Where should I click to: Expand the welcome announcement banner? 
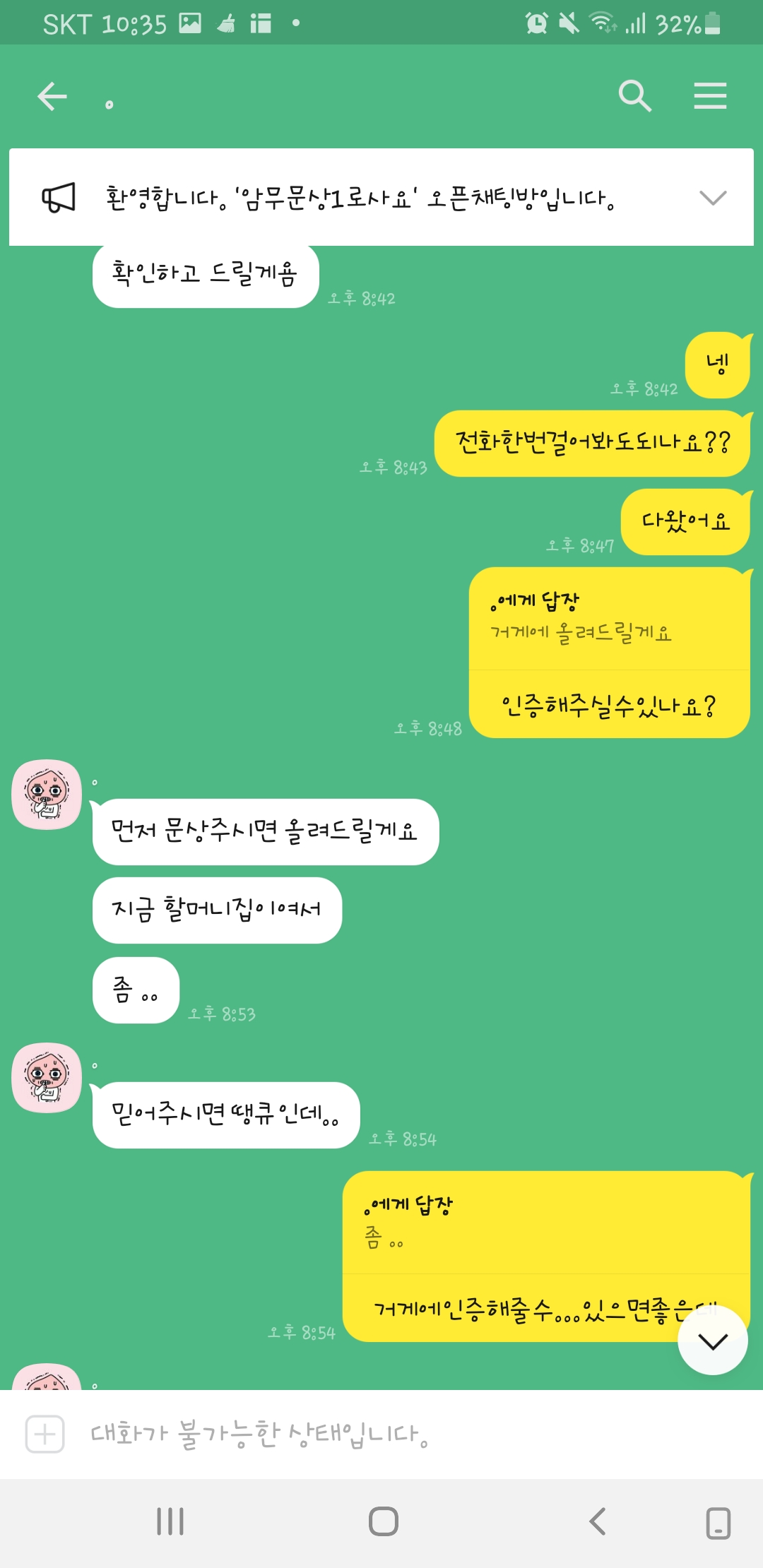(712, 198)
